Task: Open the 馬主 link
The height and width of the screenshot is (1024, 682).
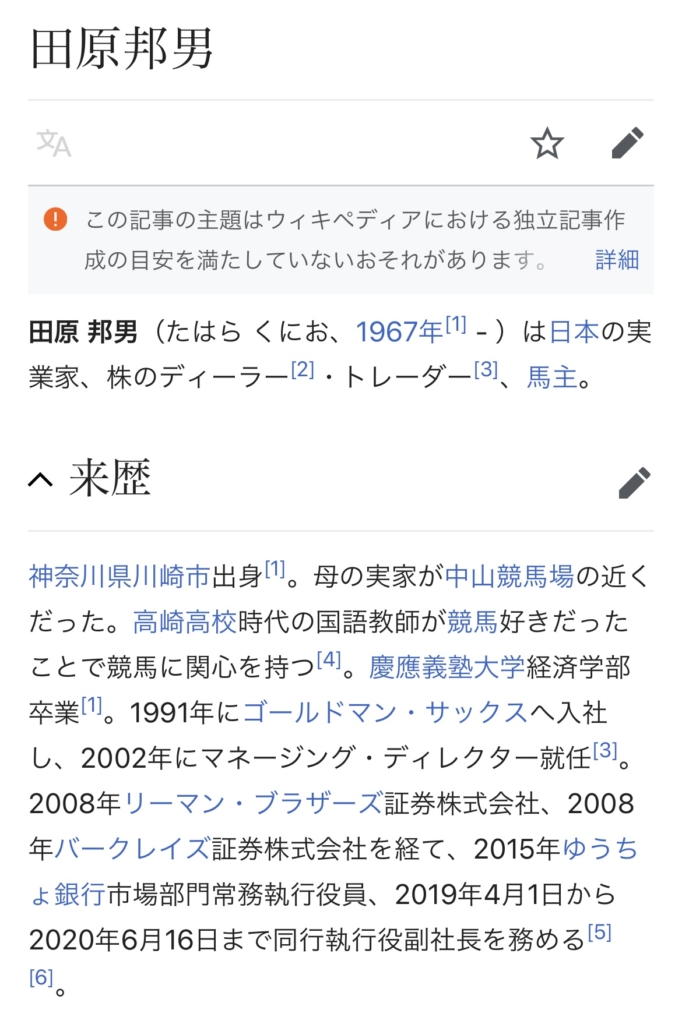Action: 553,378
